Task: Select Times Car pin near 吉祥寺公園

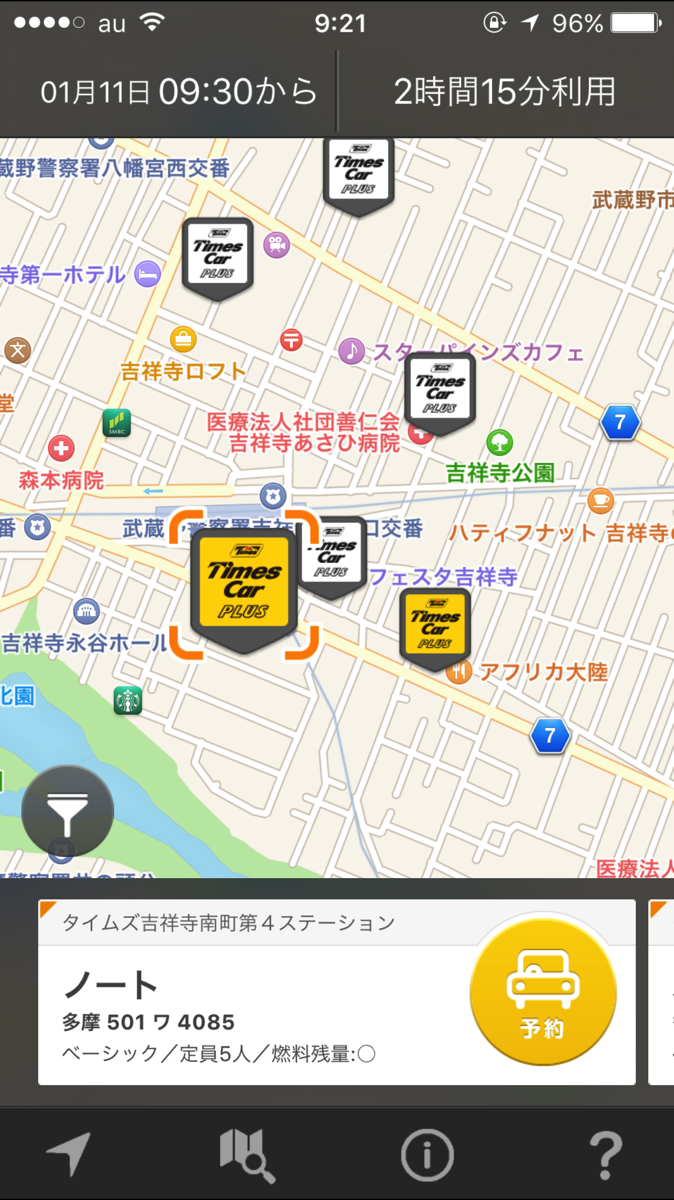Action: 440,391
